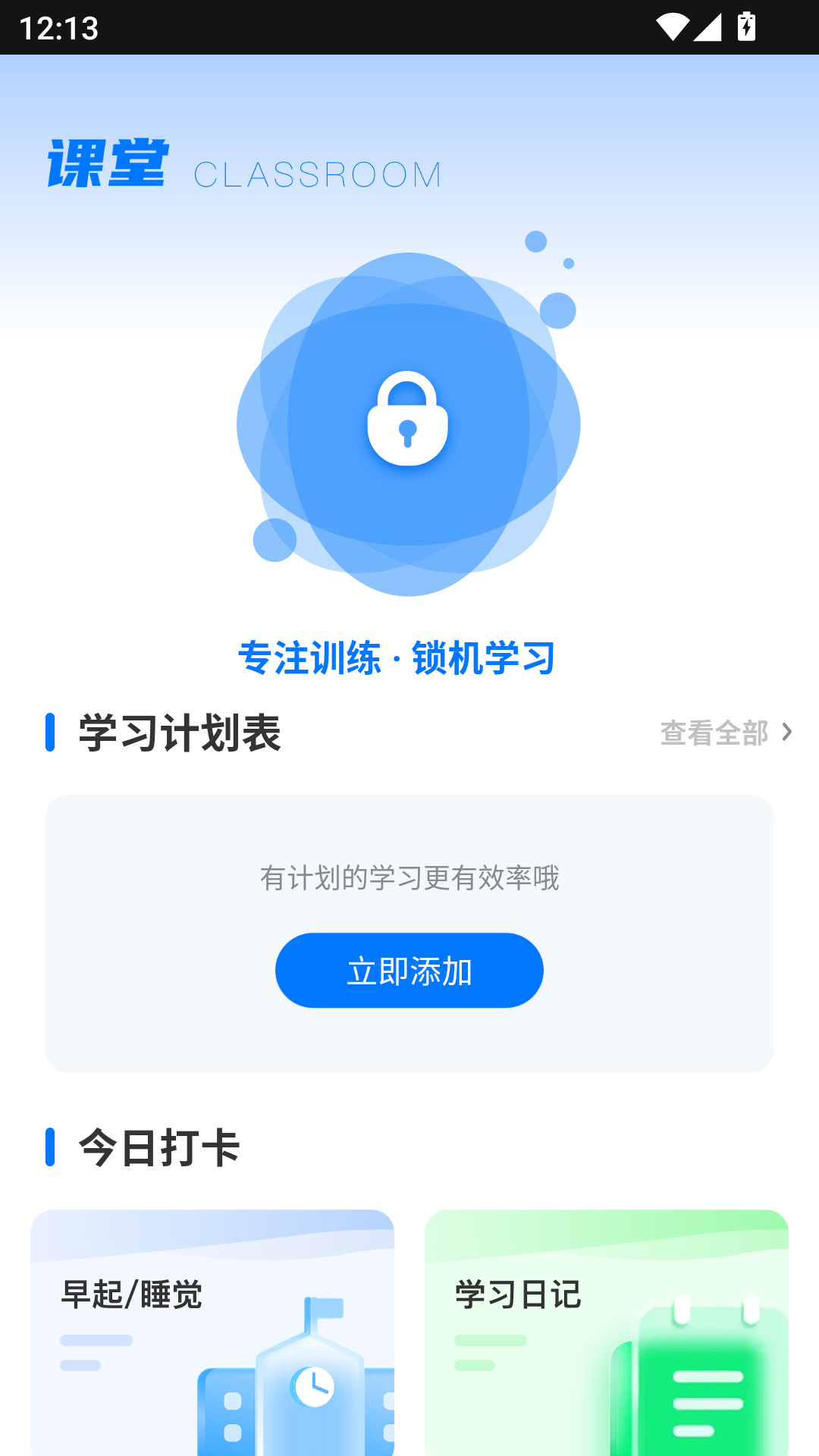This screenshot has height=1456, width=819.
Task: Tap the empty plan card showing 有计划的学习更有效率哦
Action: click(x=409, y=932)
